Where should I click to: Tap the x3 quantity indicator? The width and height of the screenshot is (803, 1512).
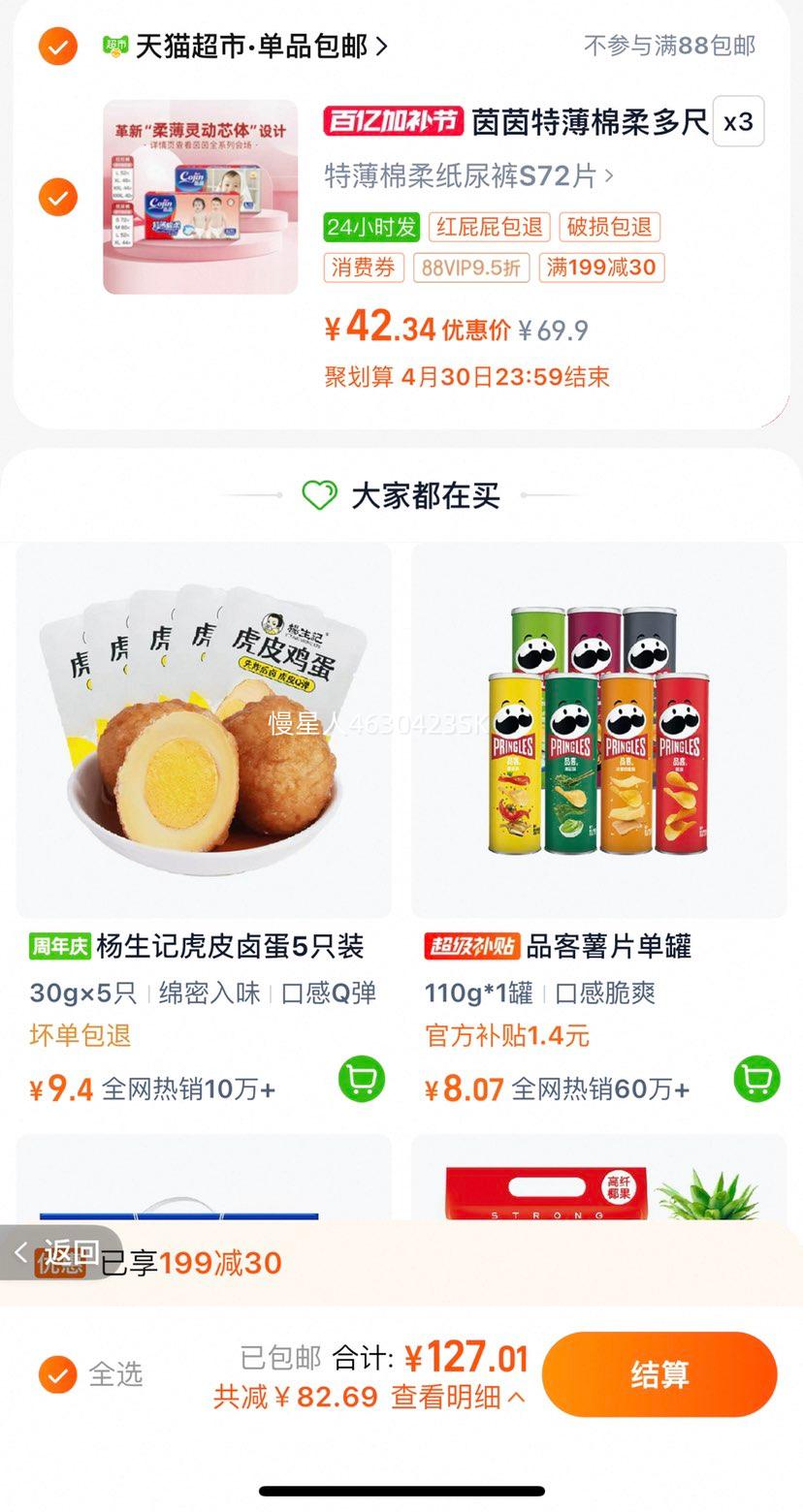(738, 122)
